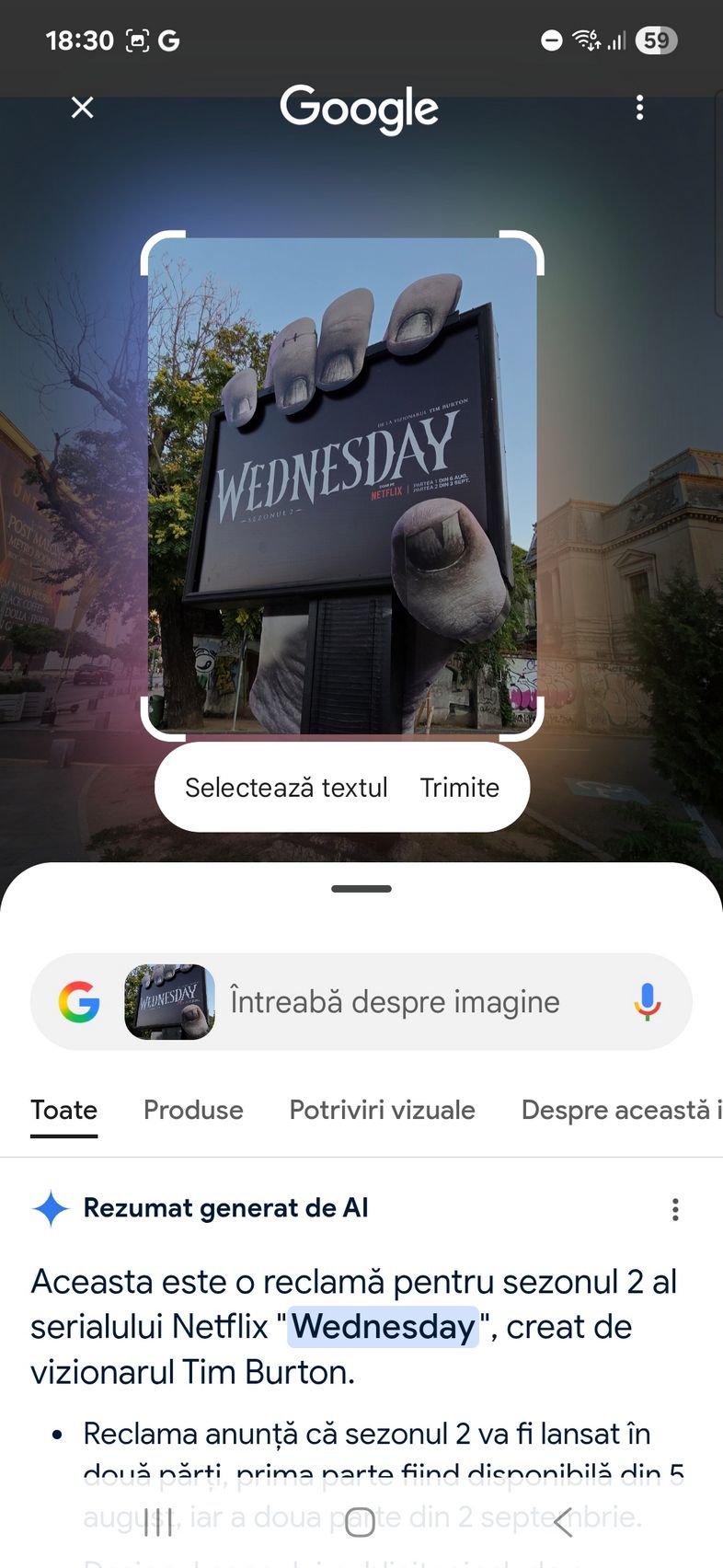
Task: Open the overflow menu beside Google logo
Action: pyautogui.click(x=639, y=108)
